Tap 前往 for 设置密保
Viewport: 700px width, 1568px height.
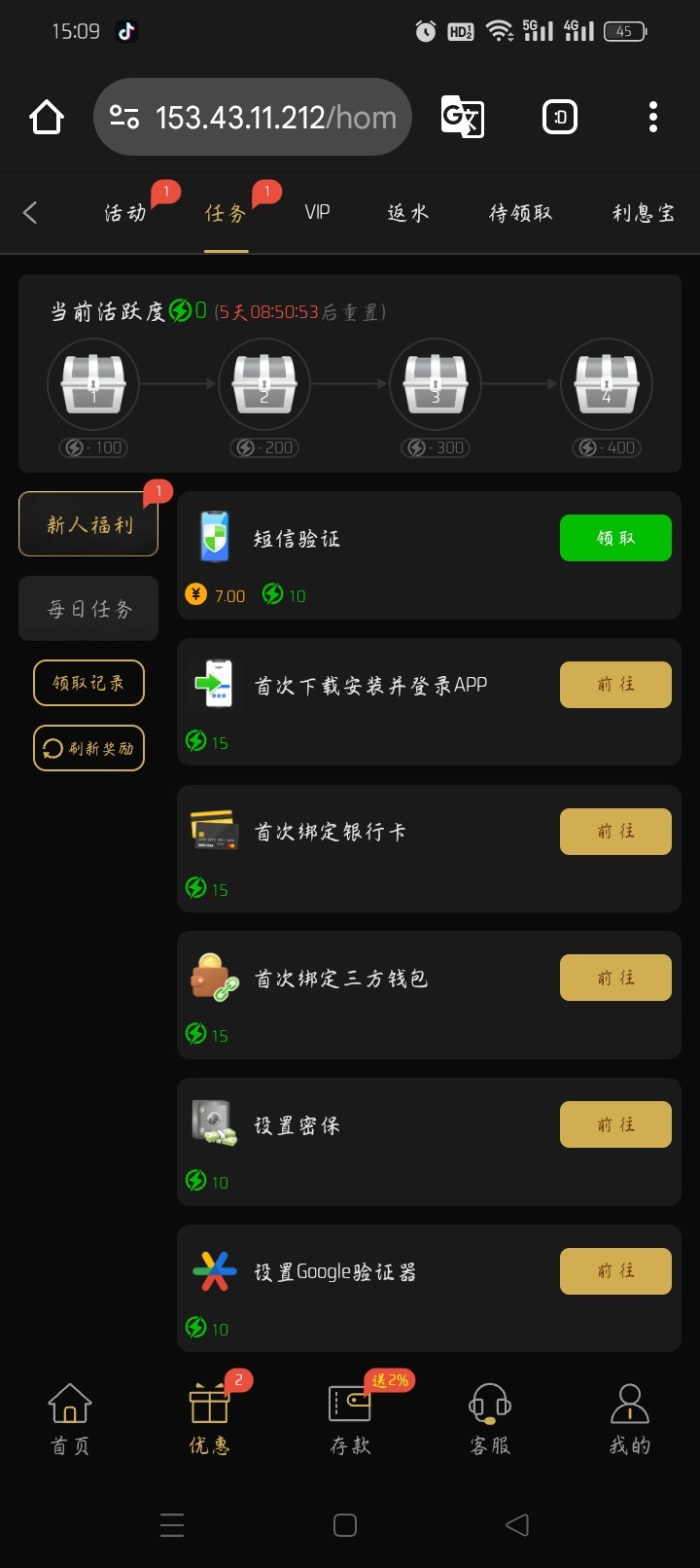click(615, 1124)
